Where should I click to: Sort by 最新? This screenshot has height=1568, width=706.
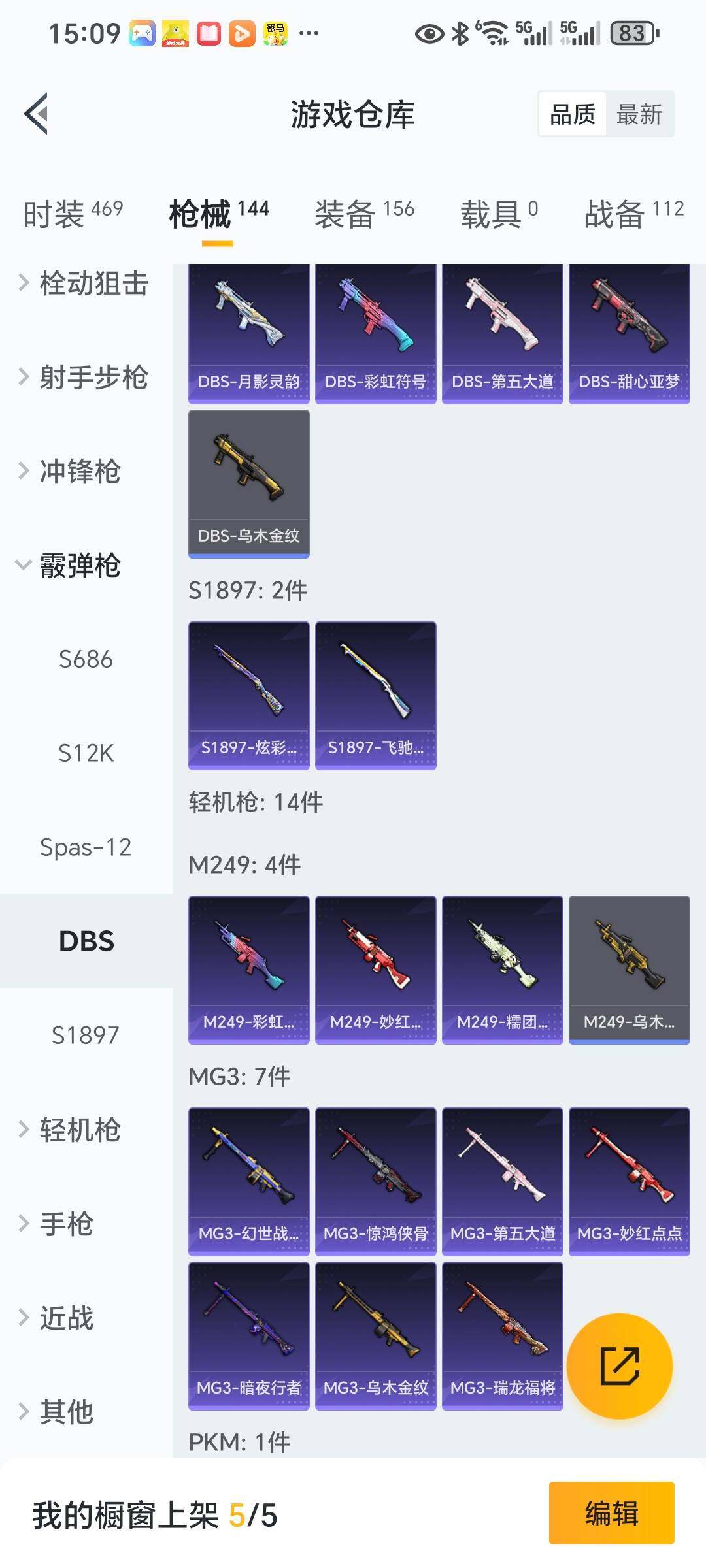tap(639, 114)
